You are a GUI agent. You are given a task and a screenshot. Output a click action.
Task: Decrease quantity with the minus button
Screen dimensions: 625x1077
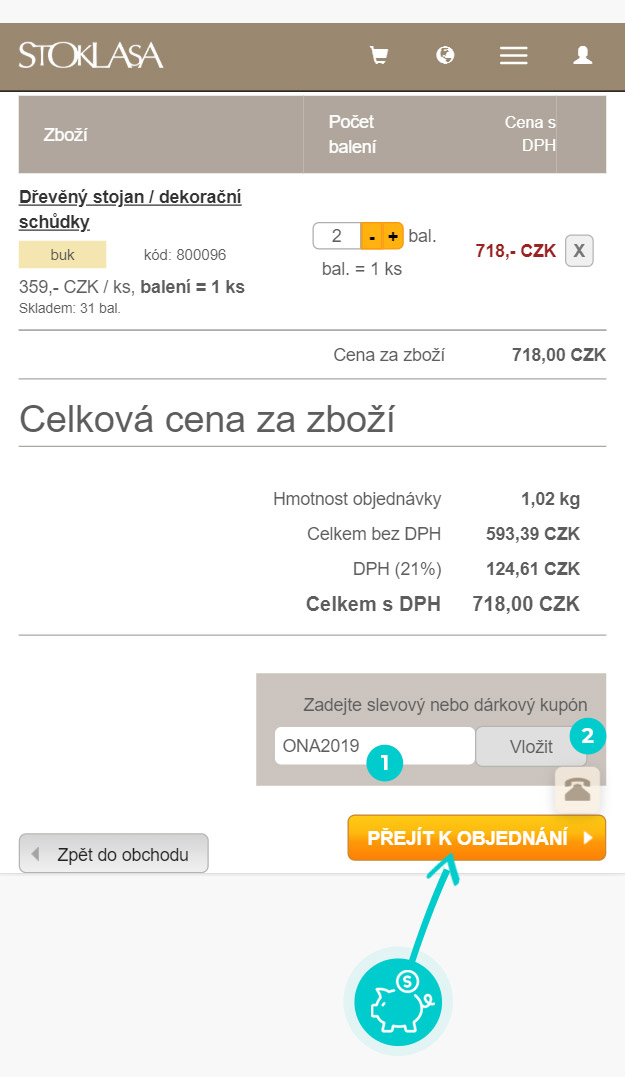372,236
